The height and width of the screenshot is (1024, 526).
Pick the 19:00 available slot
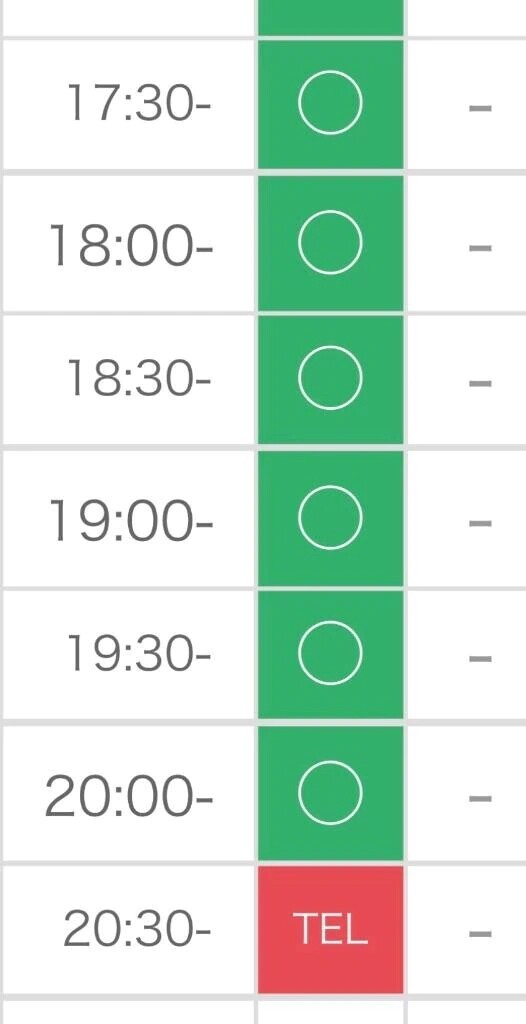[x=331, y=517]
